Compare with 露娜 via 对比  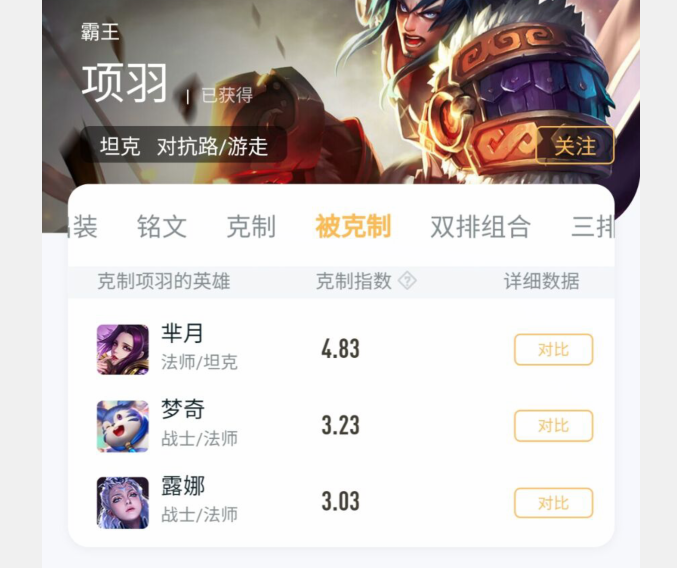click(553, 502)
